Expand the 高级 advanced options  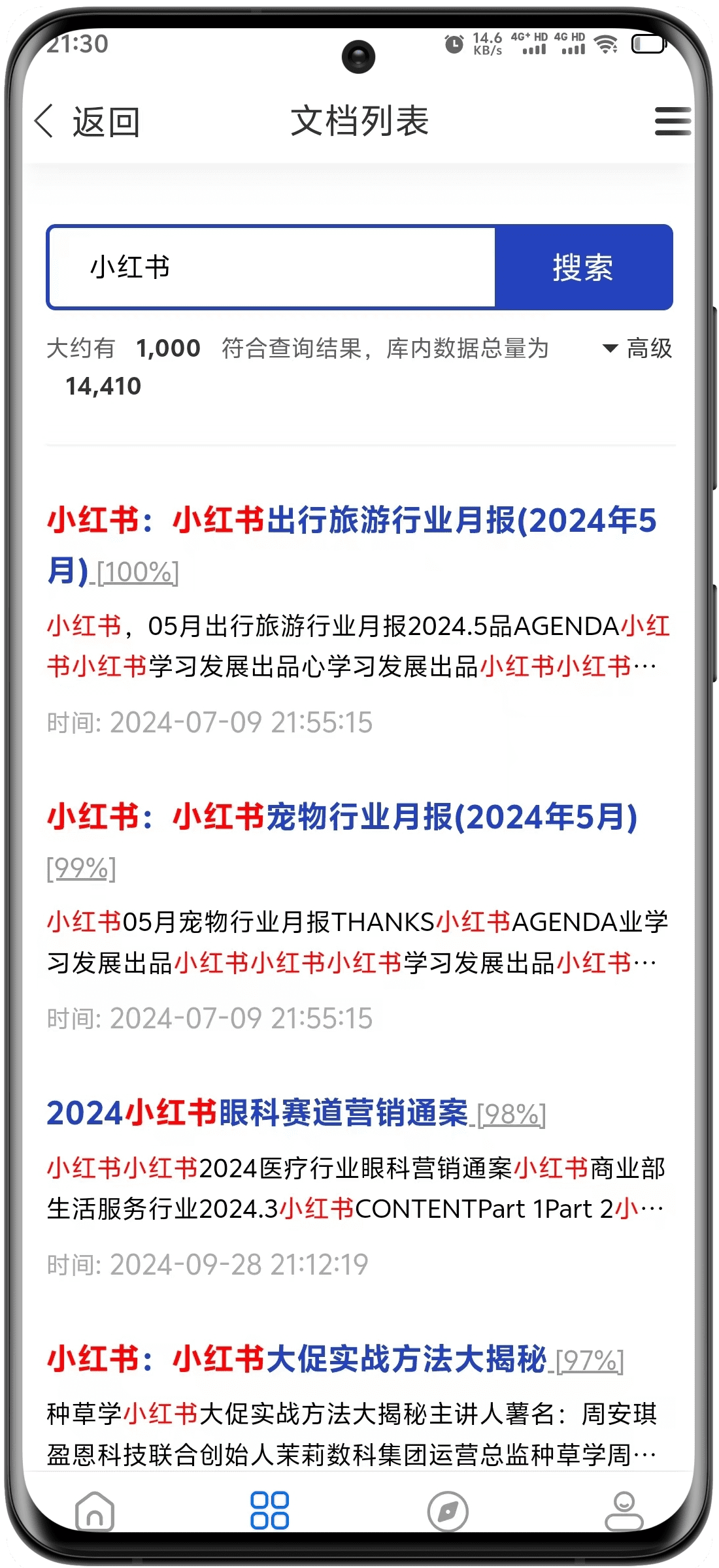coord(637,348)
